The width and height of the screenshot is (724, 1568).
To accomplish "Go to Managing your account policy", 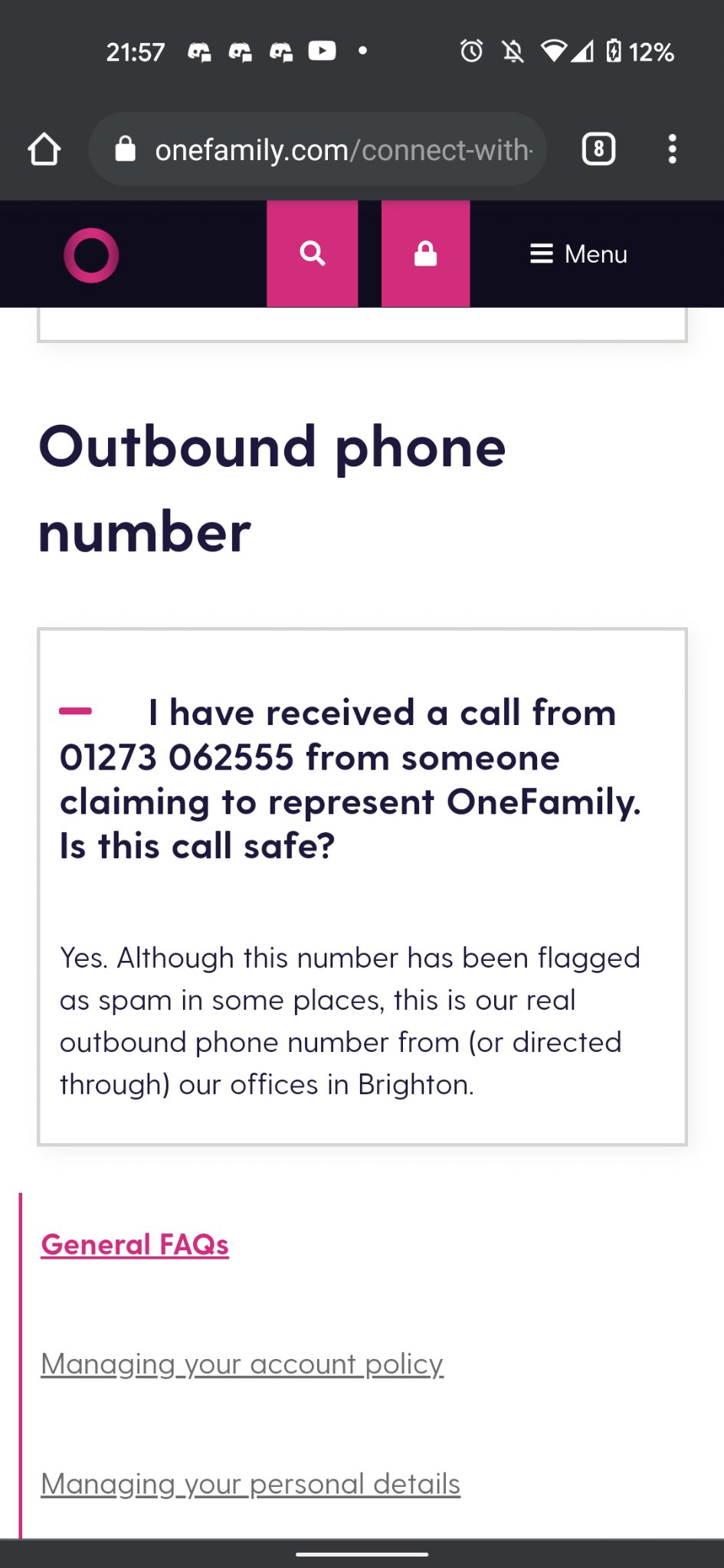I will [x=242, y=1364].
